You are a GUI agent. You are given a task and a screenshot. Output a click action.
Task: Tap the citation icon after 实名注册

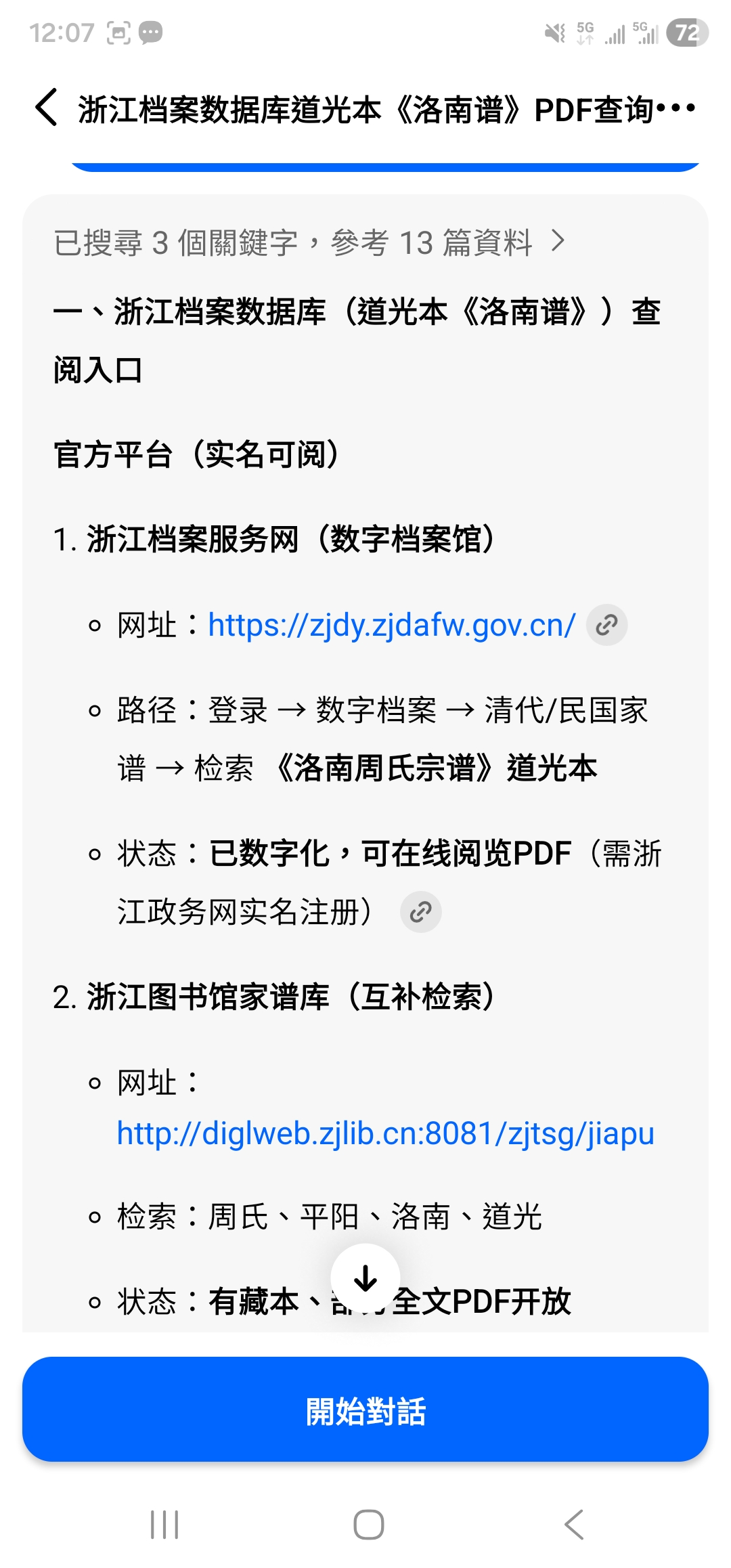pyautogui.click(x=420, y=912)
